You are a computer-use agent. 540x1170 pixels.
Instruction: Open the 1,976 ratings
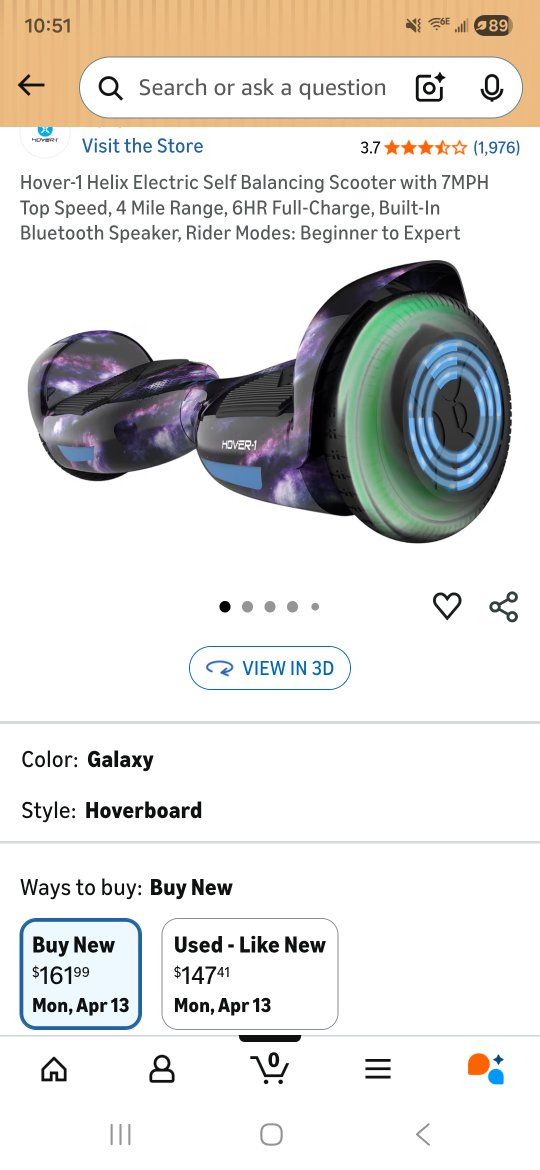pyautogui.click(x=497, y=147)
